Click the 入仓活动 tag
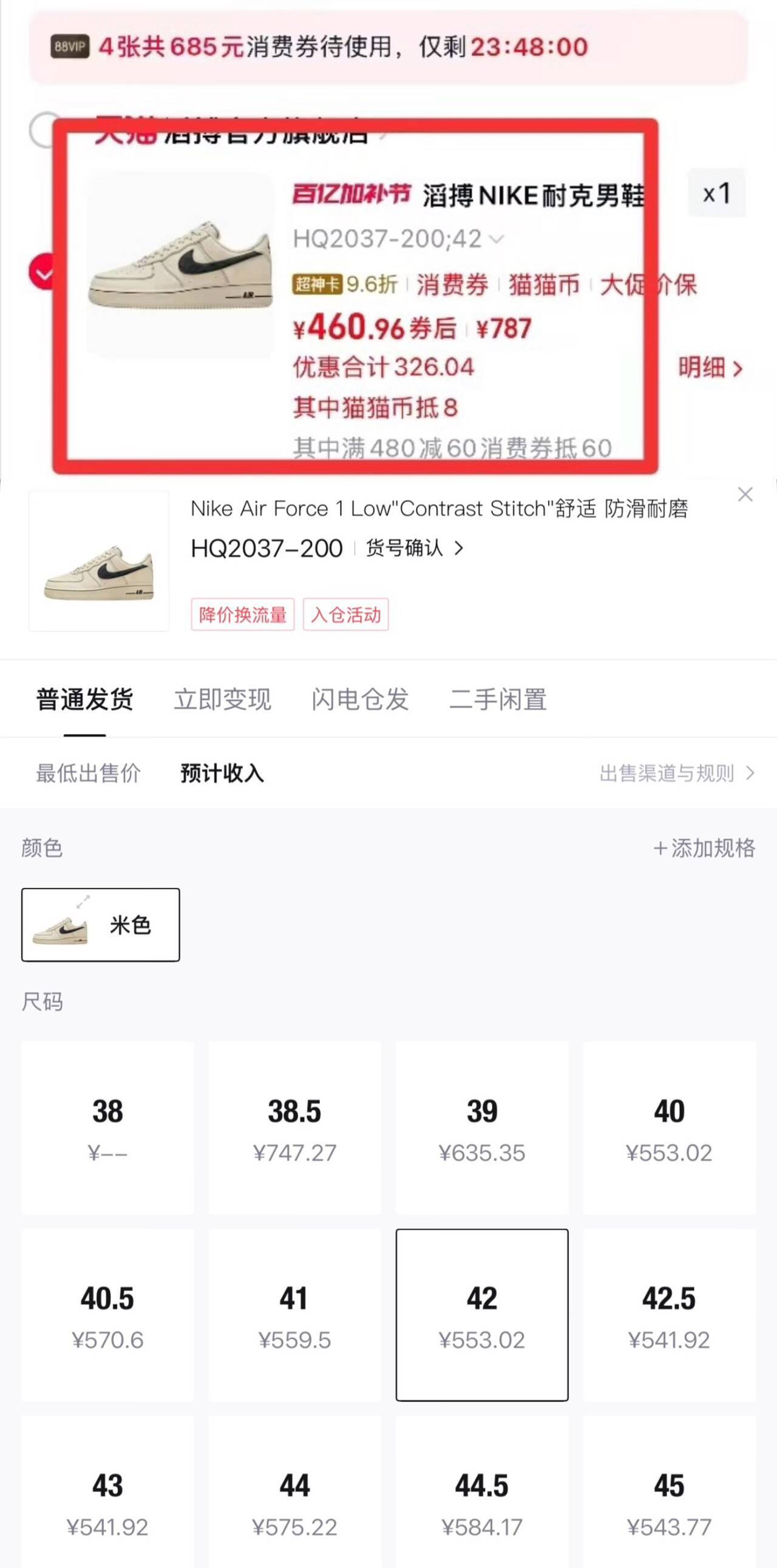The width and height of the screenshot is (777, 1568). pos(345,615)
